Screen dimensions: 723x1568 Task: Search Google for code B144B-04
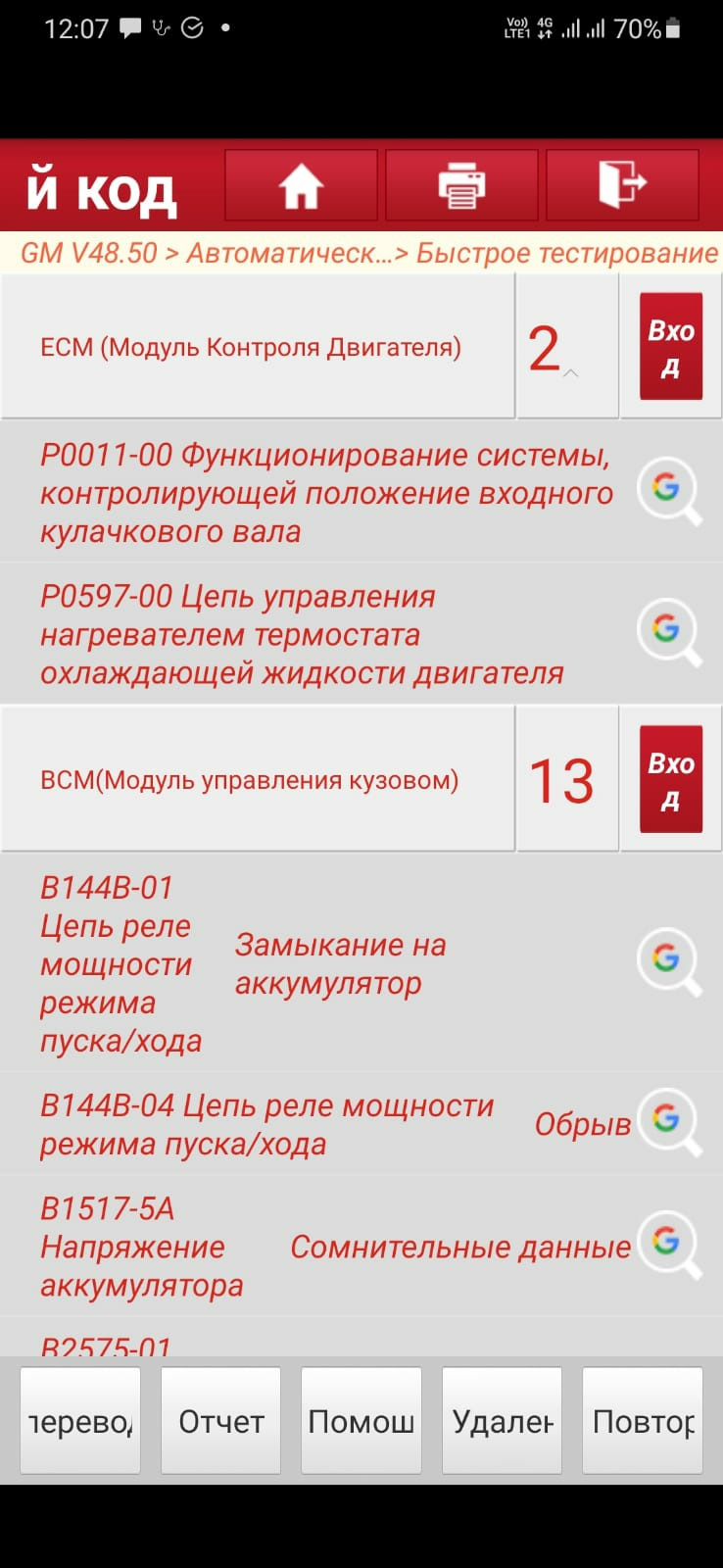pos(669,1123)
